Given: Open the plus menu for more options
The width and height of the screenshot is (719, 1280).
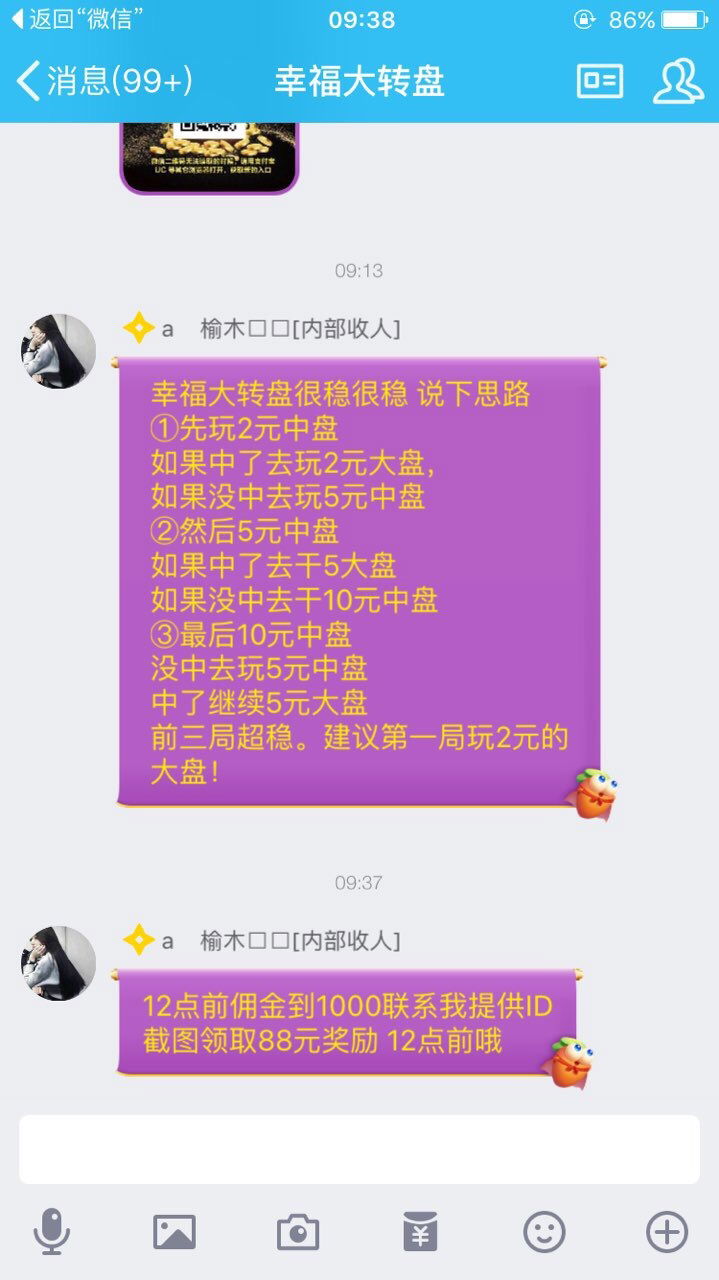Looking at the screenshot, I should 667,1231.
